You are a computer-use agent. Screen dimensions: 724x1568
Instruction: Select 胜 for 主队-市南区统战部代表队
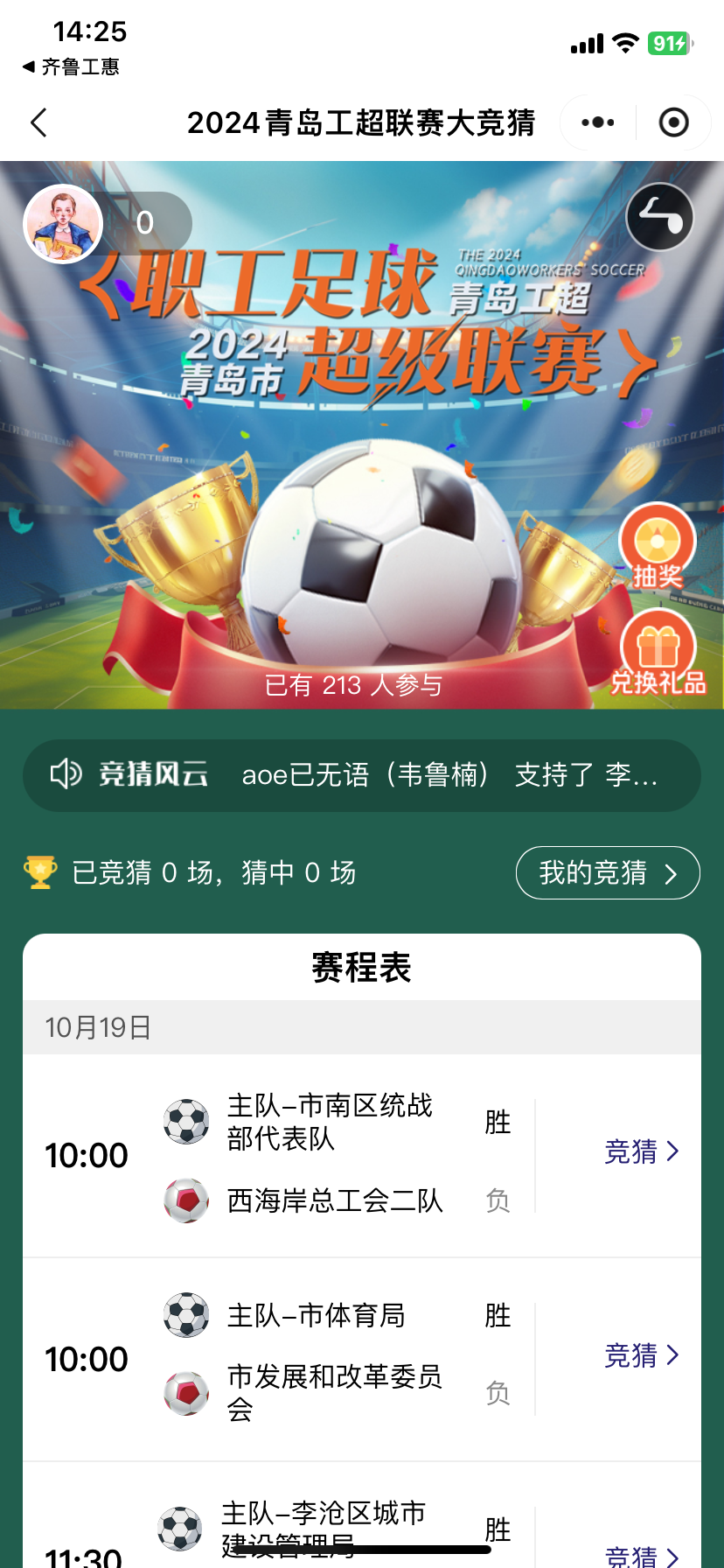(x=498, y=1122)
